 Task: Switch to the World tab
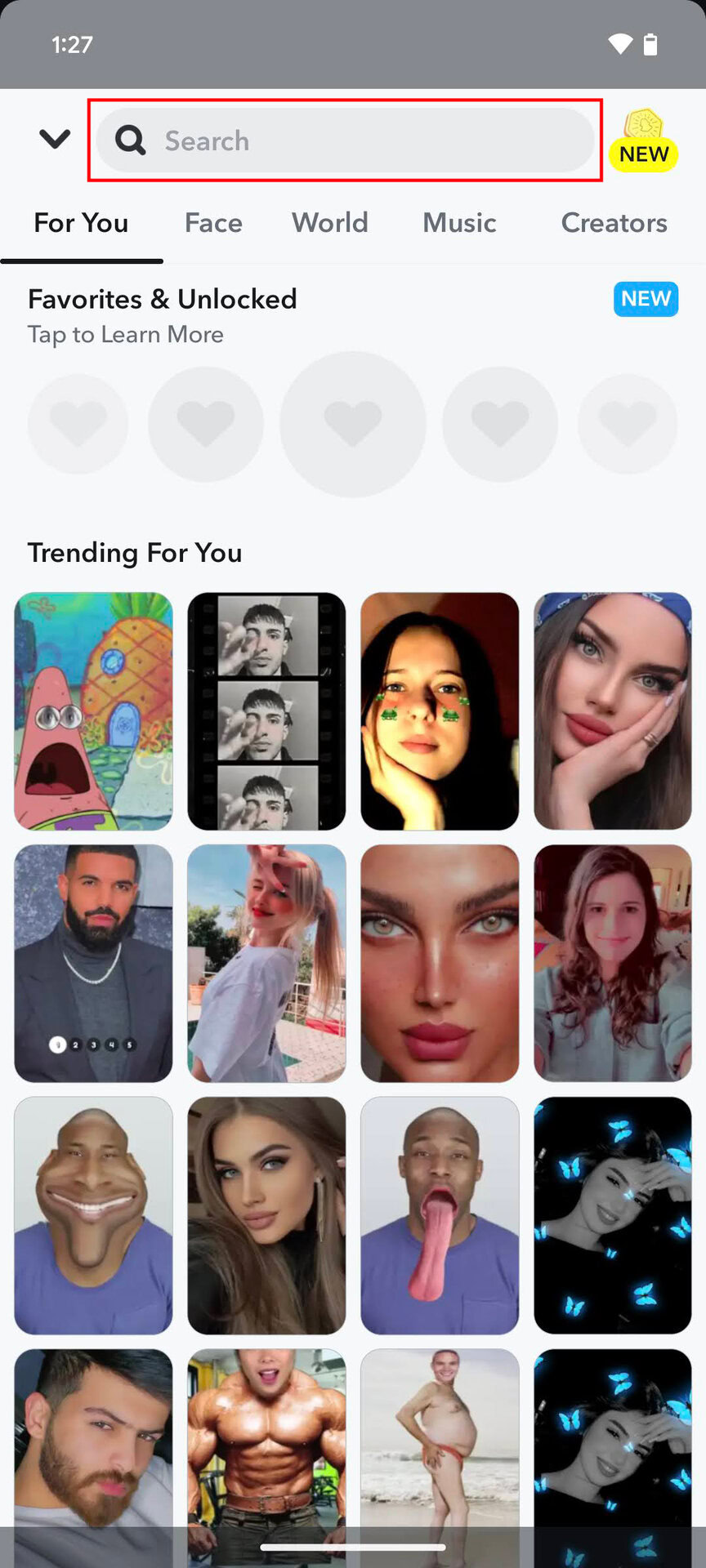click(x=330, y=223)
